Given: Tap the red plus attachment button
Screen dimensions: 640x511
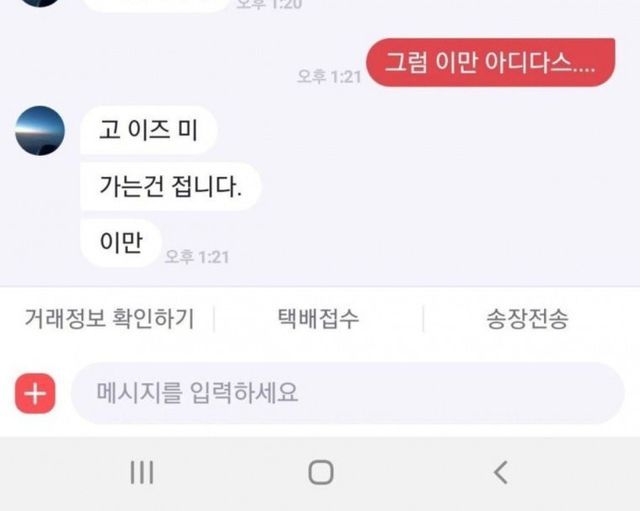Looking at the screenshot, I should 35,394.
